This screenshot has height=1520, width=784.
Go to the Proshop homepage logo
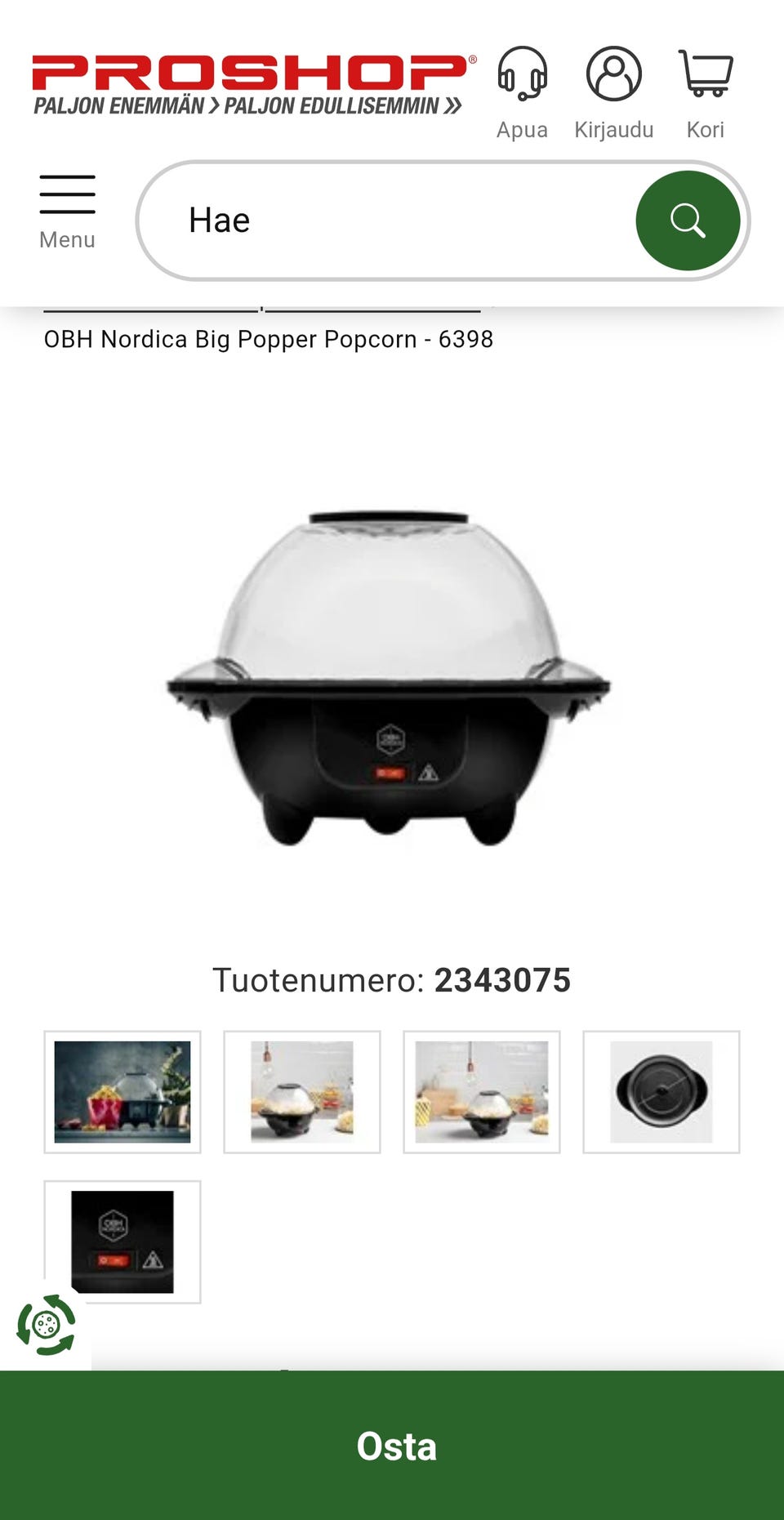[253, 84]
